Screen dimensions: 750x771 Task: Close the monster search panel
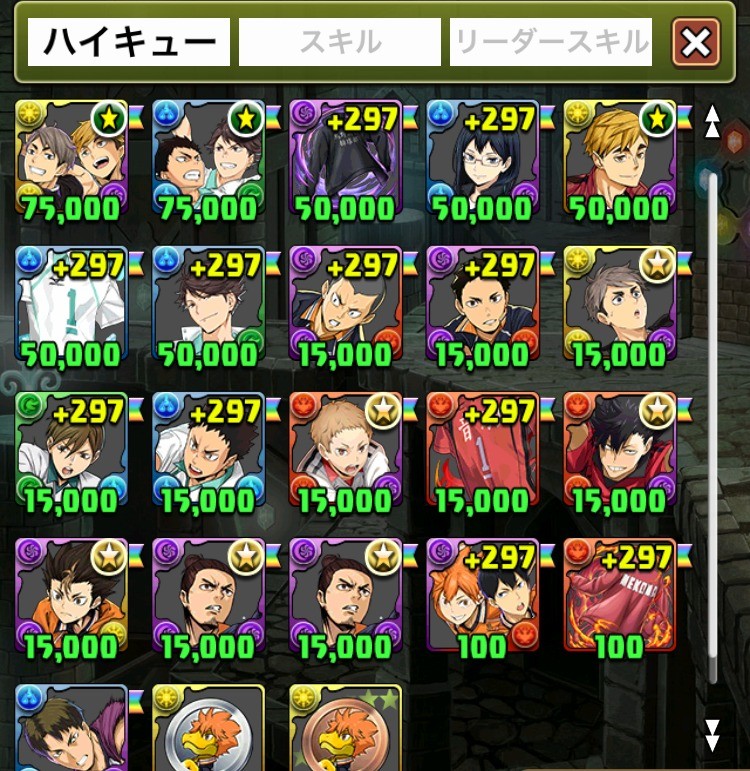pos(696,42)
